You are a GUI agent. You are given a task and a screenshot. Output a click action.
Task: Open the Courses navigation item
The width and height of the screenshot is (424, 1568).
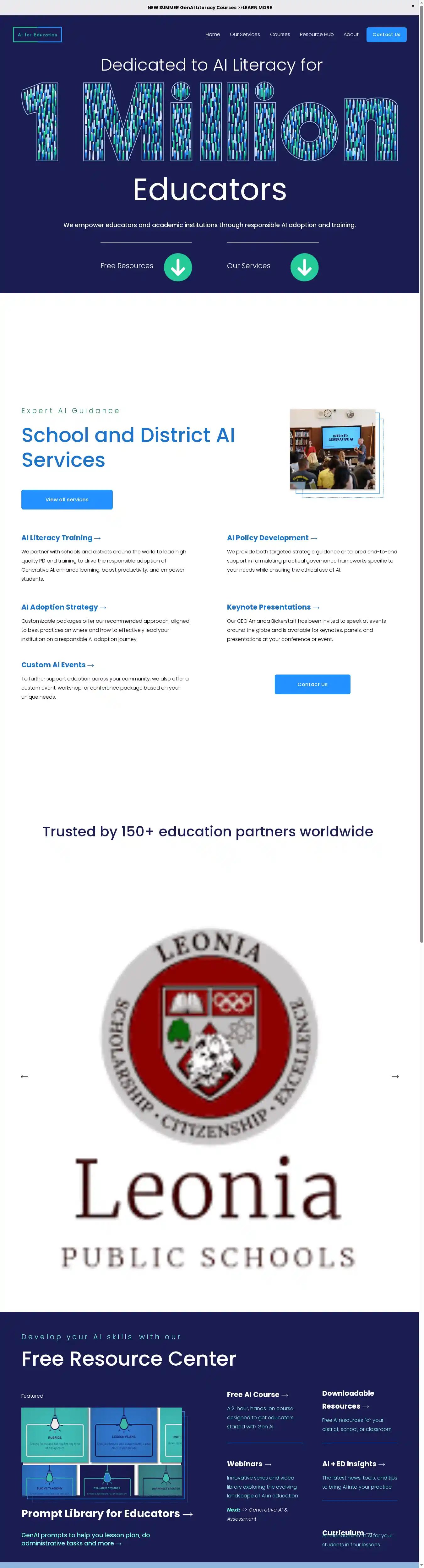[x=280, y=35]
